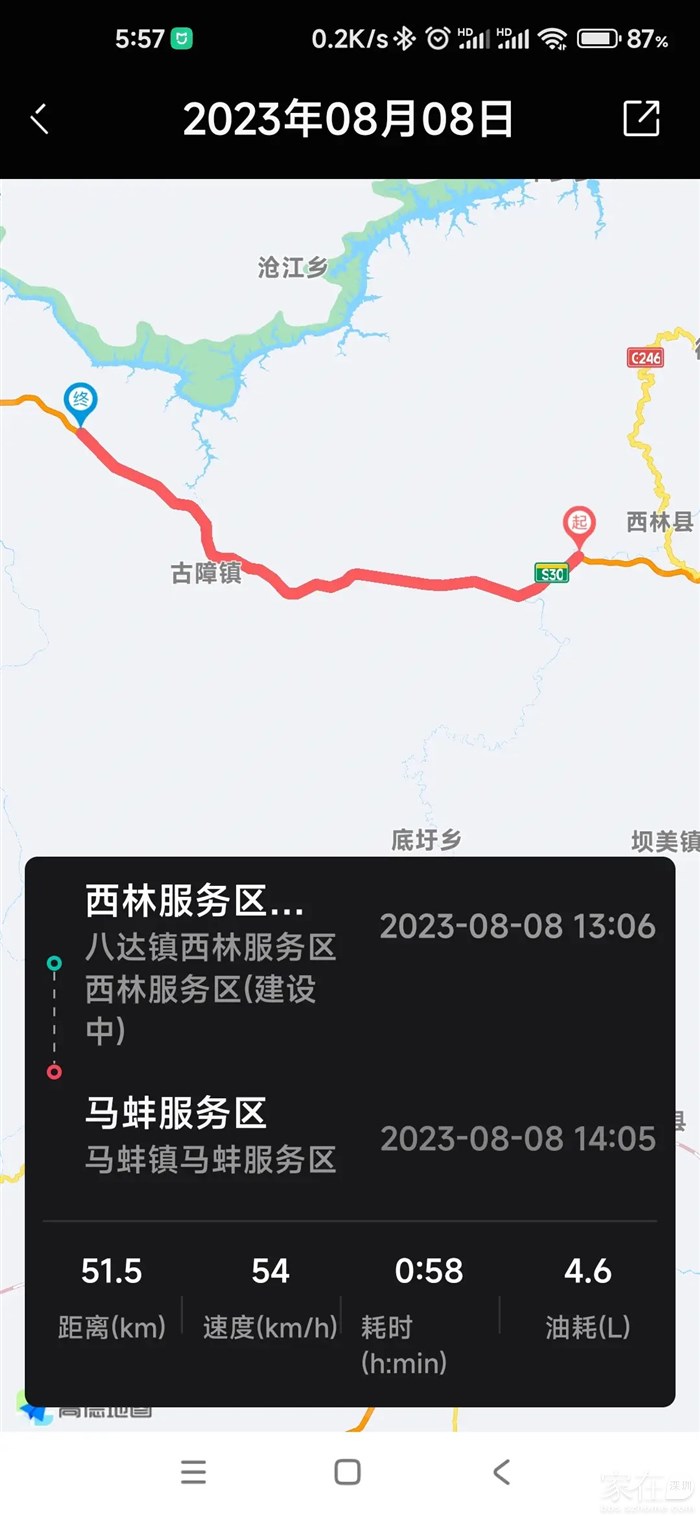
Task: Tap the 起 start marker on the map
Action: [x=579, y=524]
